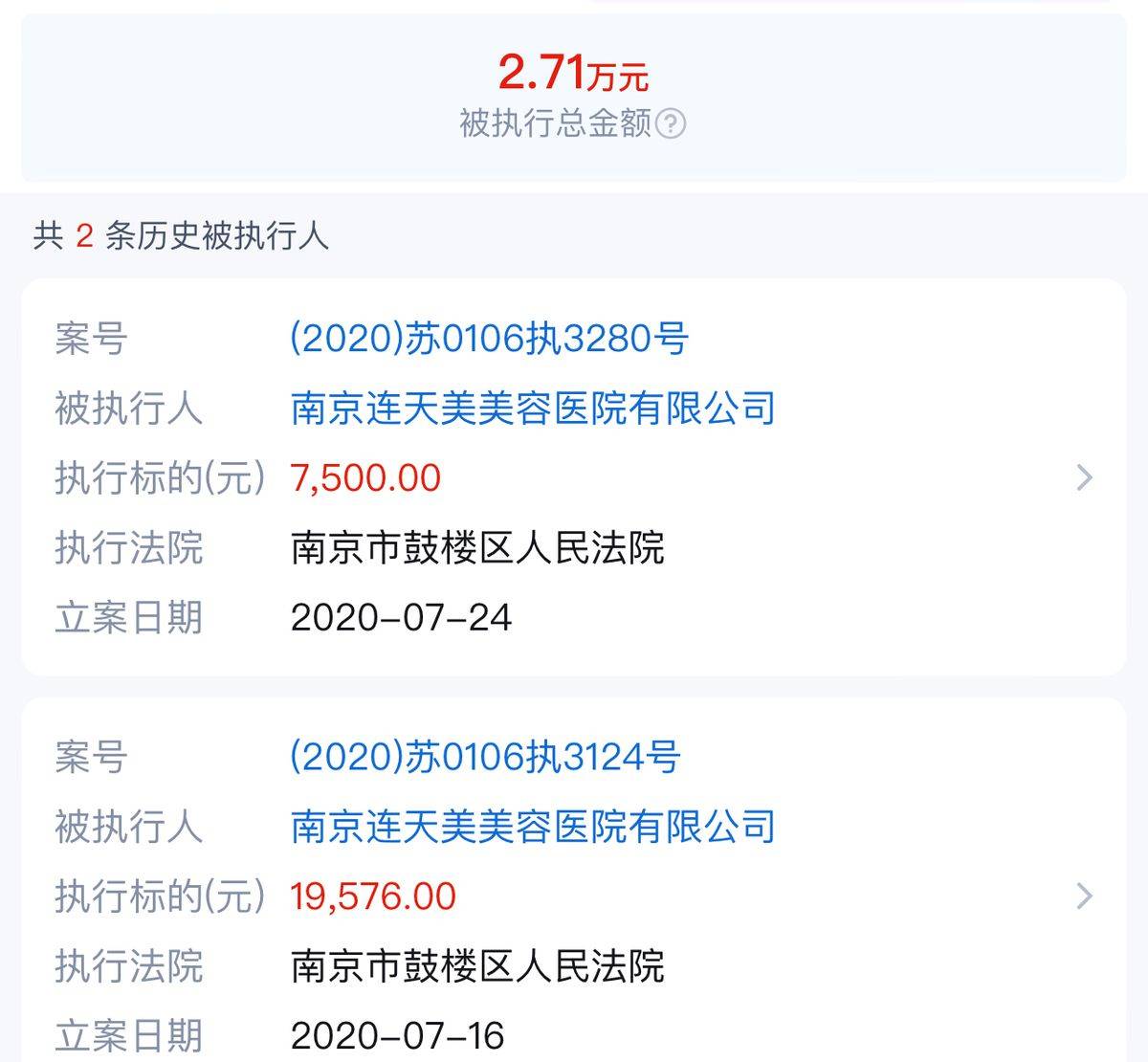This screenshot has width=1148, height=1062.
Task: Open case link (2020)苏0106执3124号
Action: tap(485, 757)
